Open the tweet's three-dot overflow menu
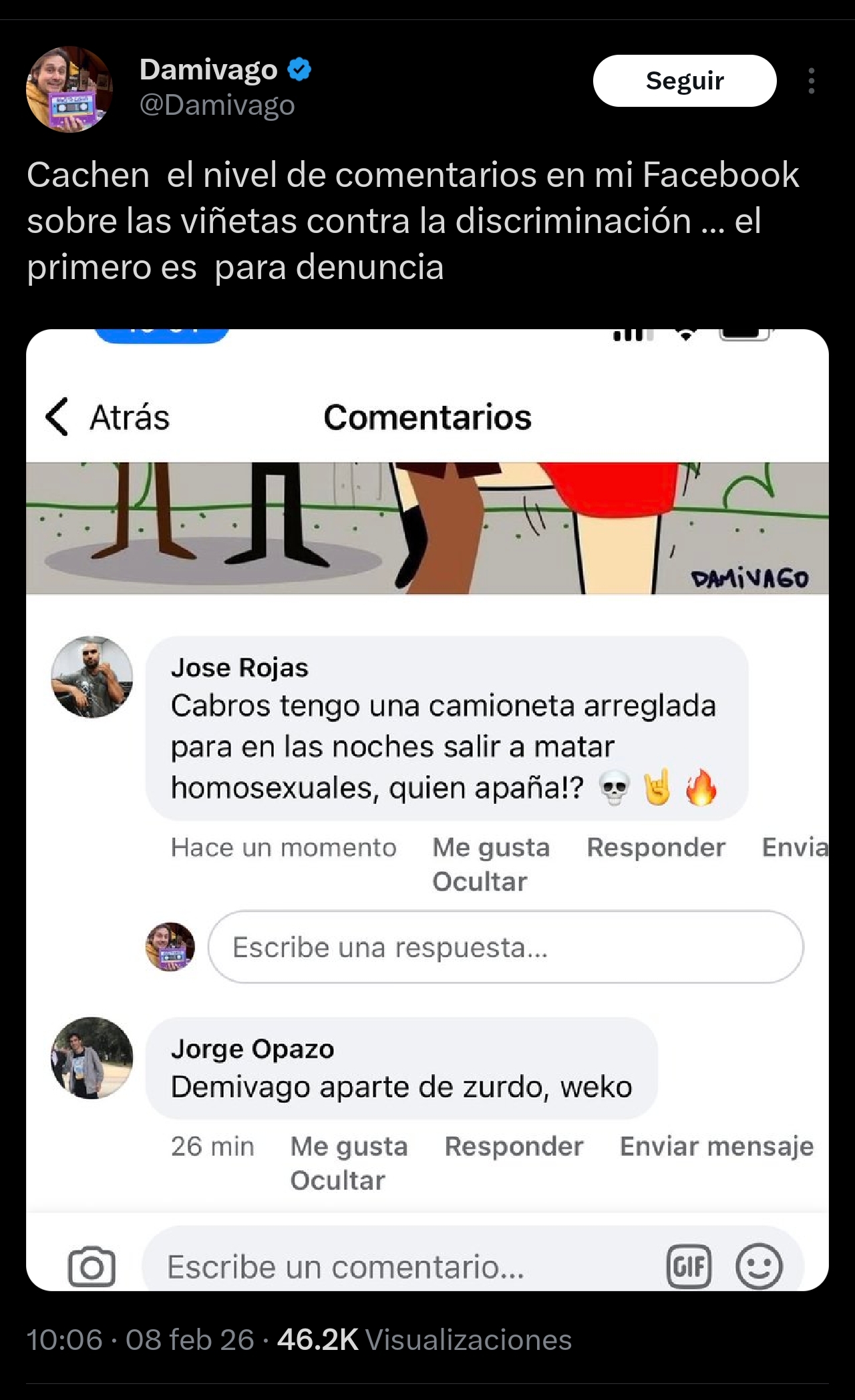Screen dimensions: 855x1400 click(811, 81)
